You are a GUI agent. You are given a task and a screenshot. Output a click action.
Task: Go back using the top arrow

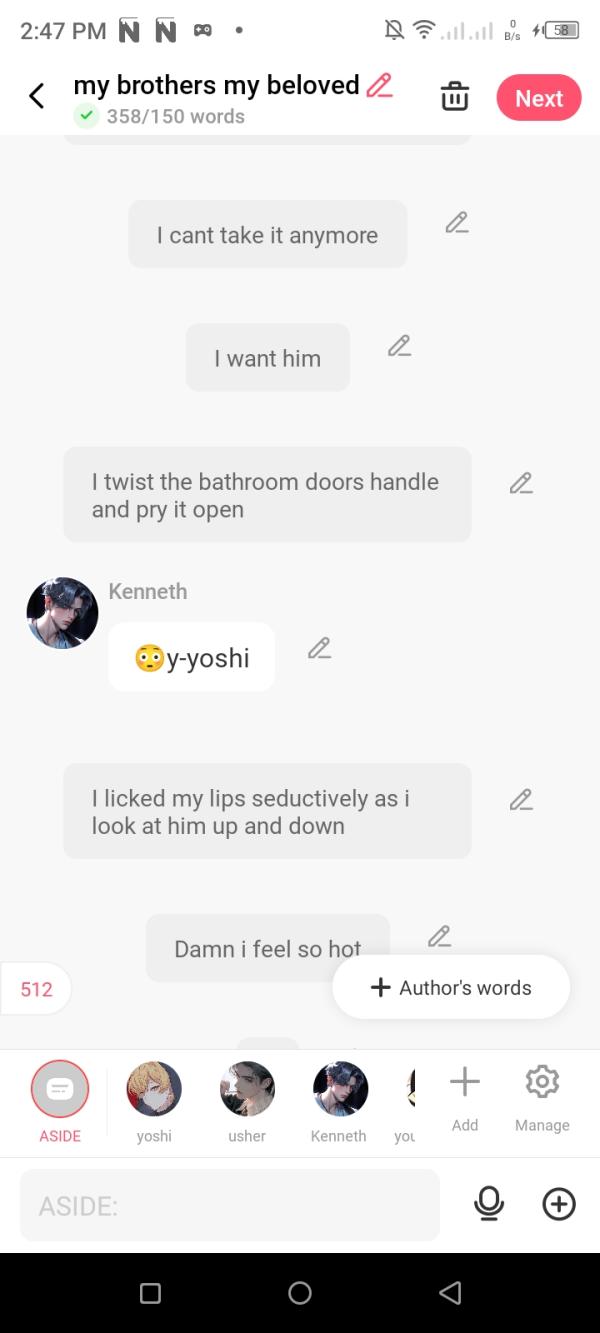pyautogui.click(x=37, y=97)
